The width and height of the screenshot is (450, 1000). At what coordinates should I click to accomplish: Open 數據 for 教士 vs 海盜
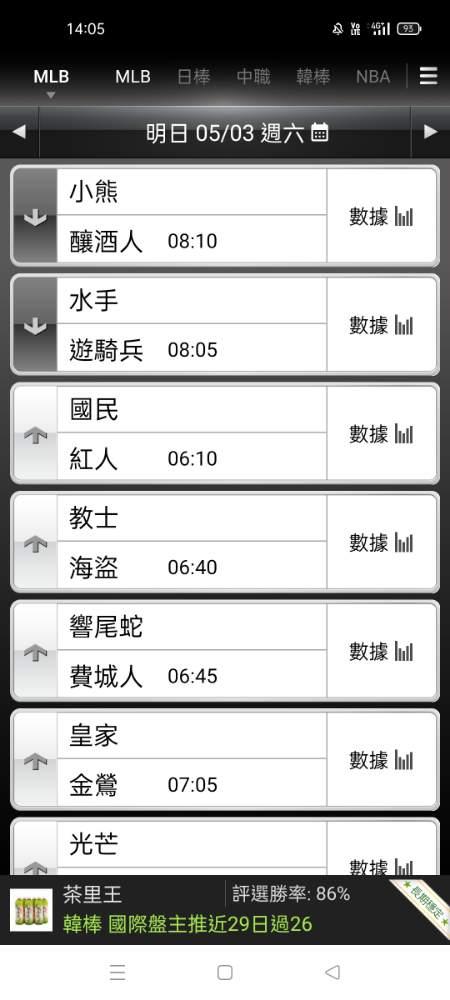coord(382,541)
